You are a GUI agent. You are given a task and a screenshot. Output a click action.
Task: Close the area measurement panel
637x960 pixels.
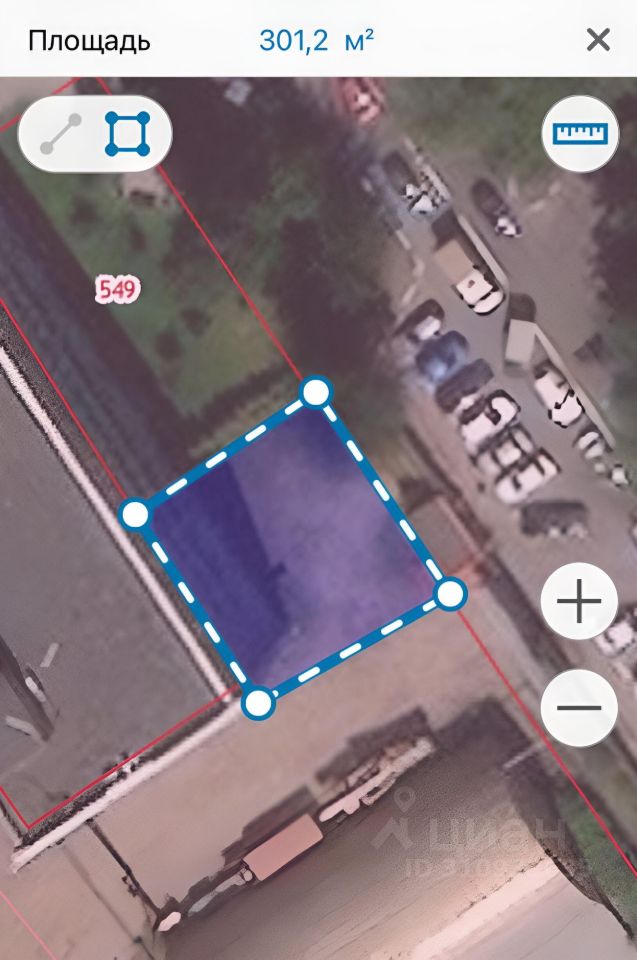598,40
